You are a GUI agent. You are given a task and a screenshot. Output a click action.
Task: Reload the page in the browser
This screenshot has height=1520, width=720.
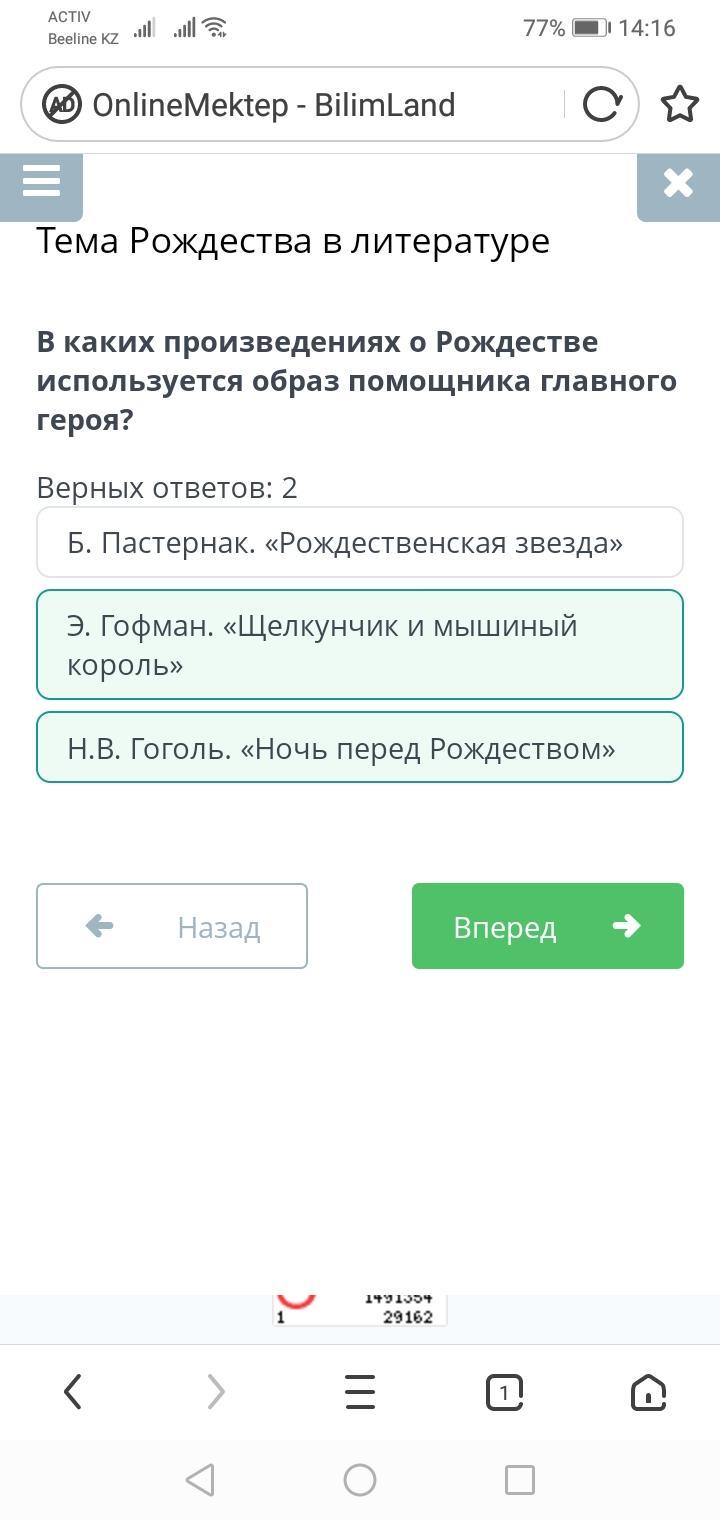click(x=601, y=104)
